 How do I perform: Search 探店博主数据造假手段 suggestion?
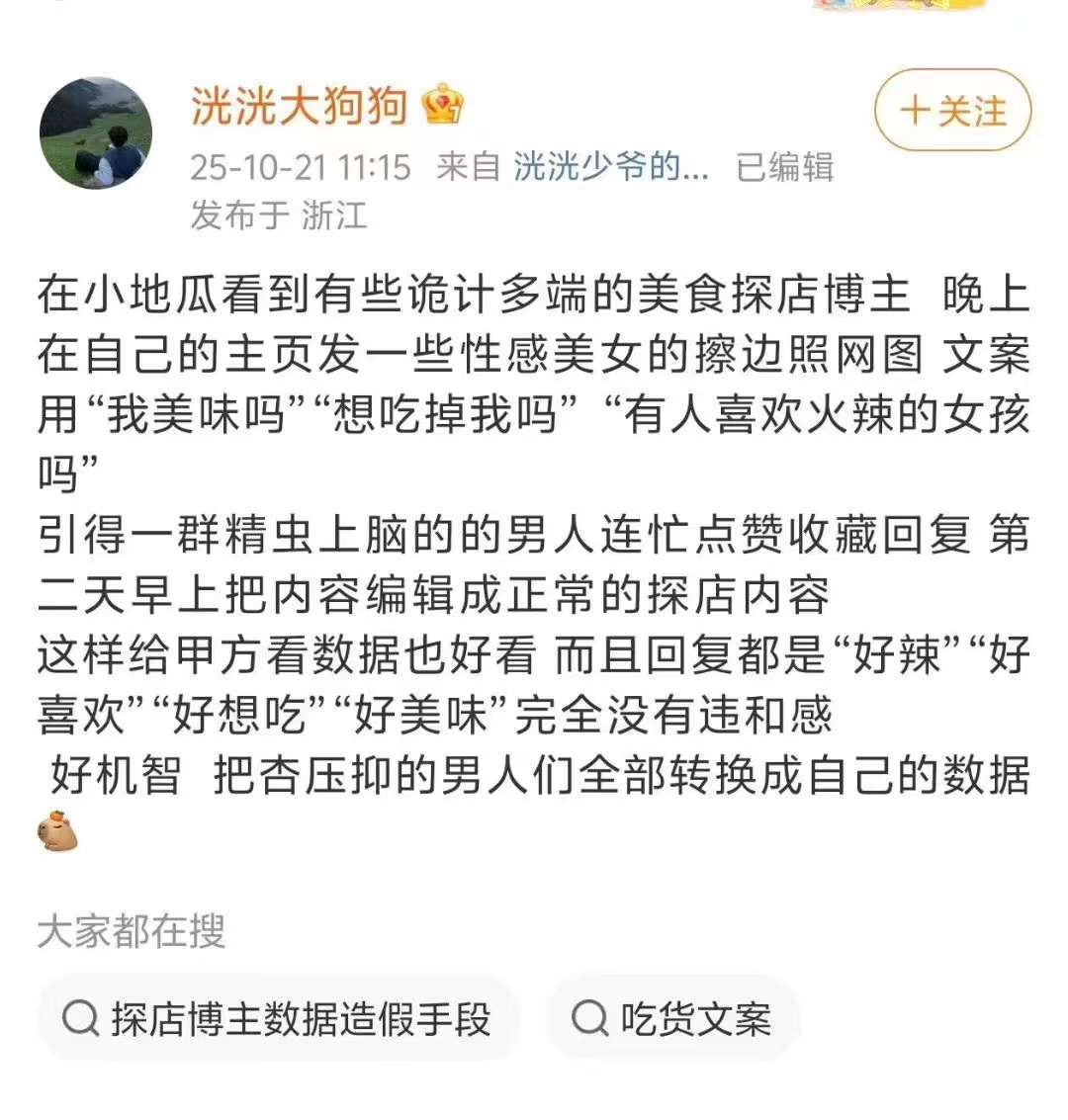coord(278,1019)
